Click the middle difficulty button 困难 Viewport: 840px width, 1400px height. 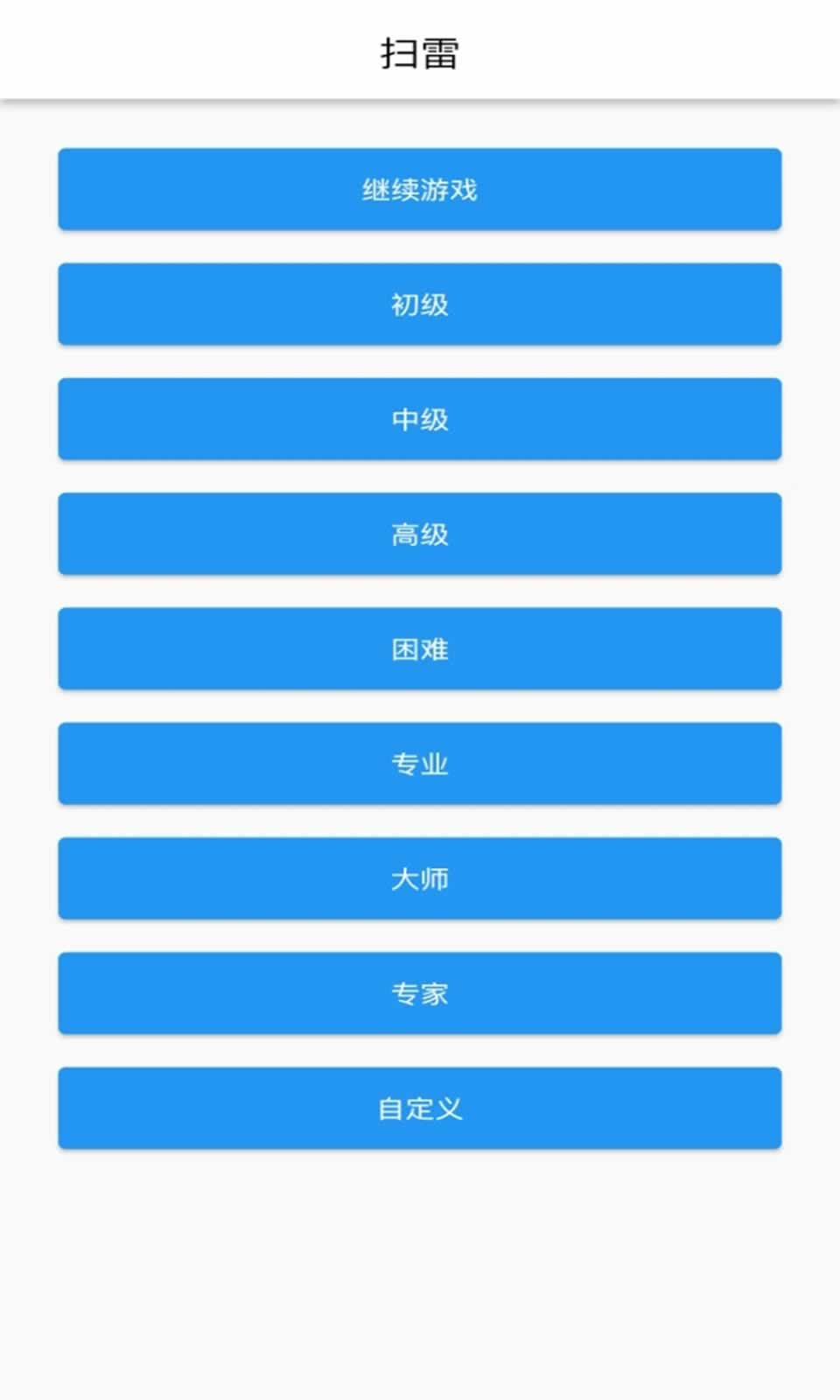420,648
